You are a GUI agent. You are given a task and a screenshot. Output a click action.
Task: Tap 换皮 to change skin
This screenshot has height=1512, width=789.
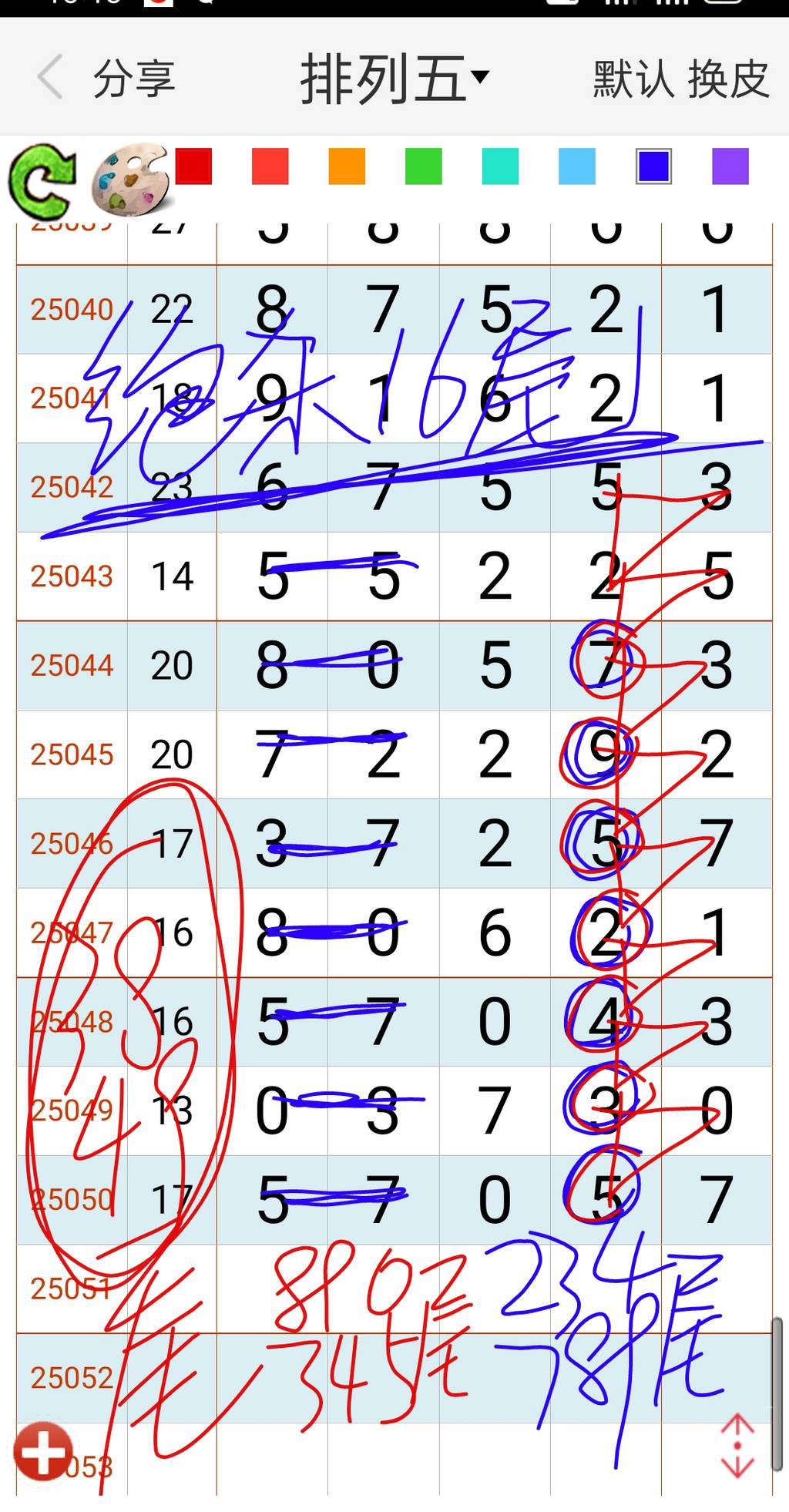click(728, 79)
